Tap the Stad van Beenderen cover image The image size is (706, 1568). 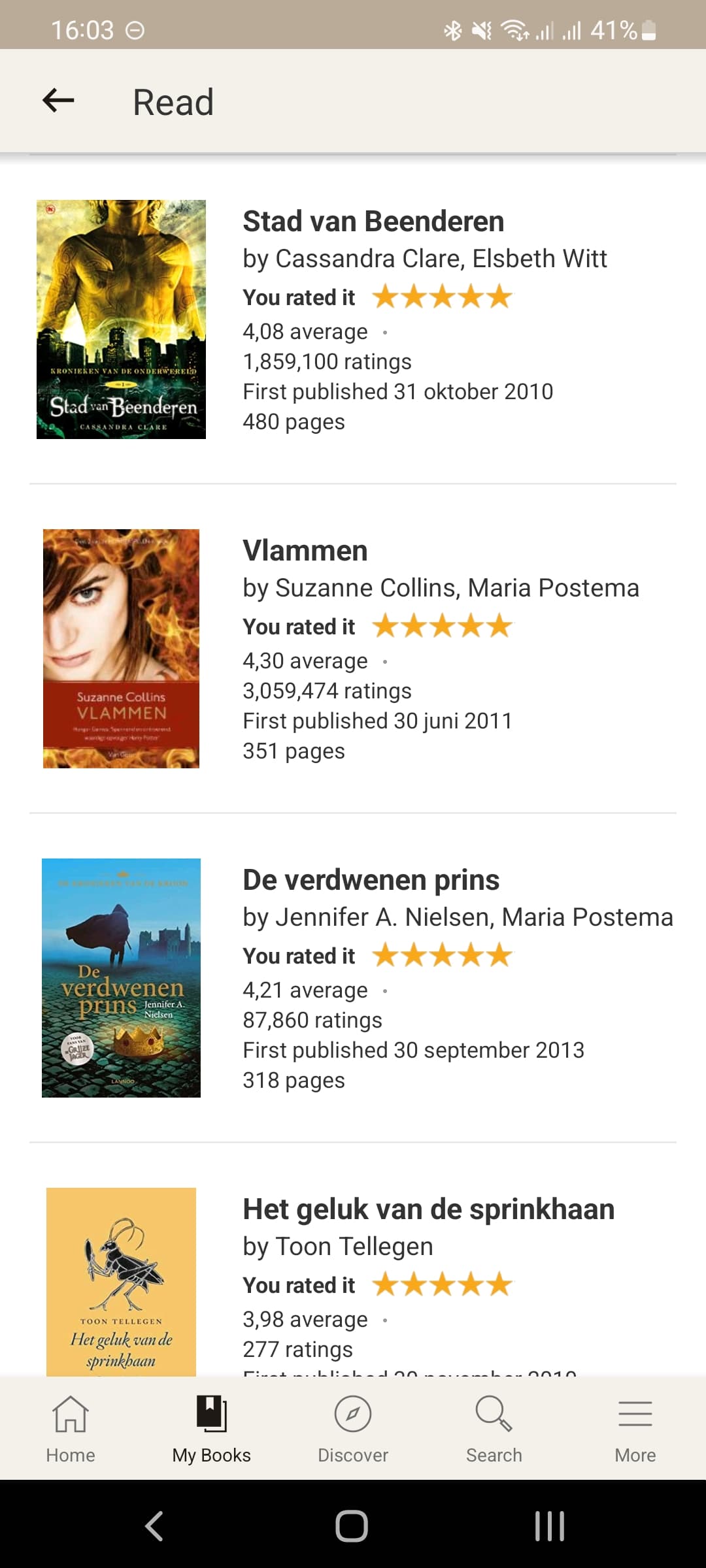[x=121, y=319]
